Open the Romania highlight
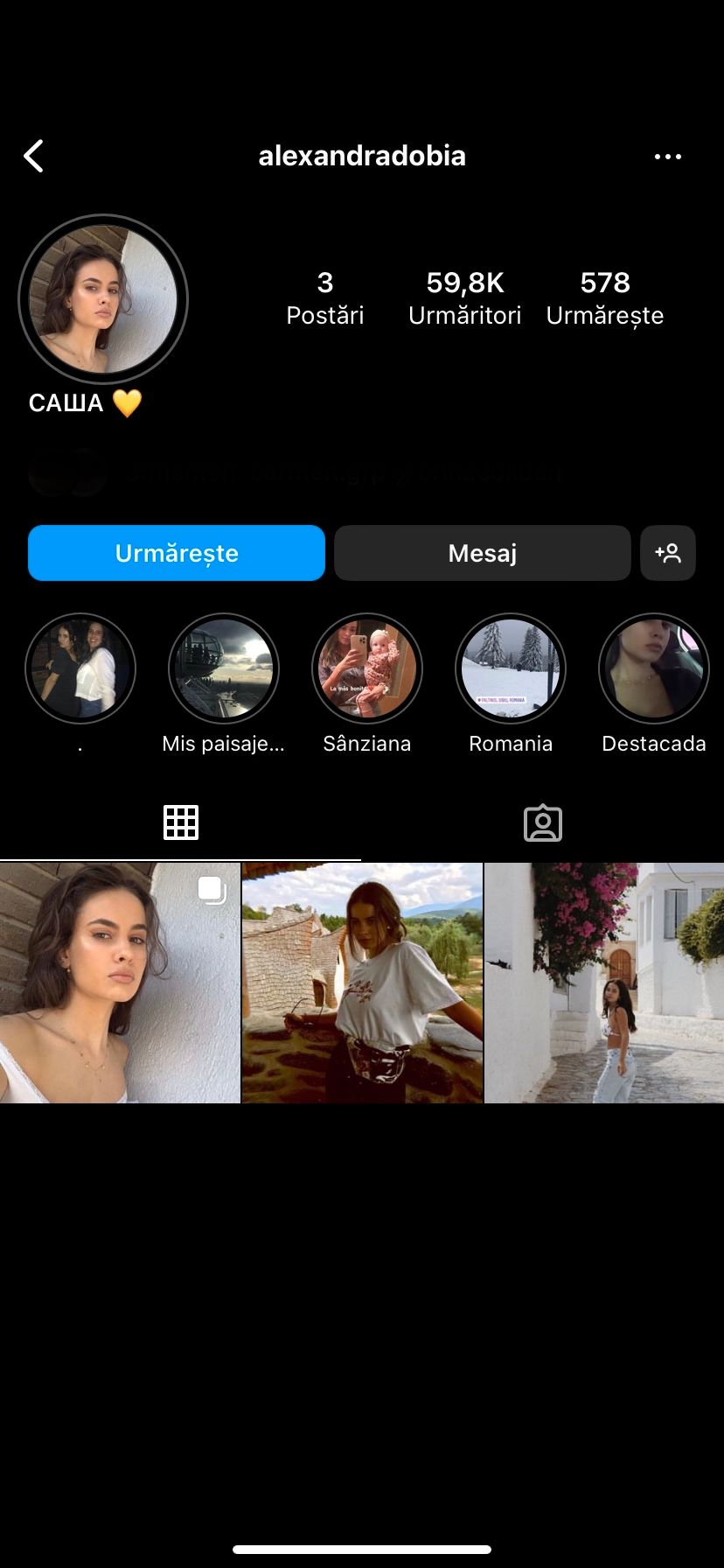Screen dimensions: 724x1568 click(x=511, y=668)
